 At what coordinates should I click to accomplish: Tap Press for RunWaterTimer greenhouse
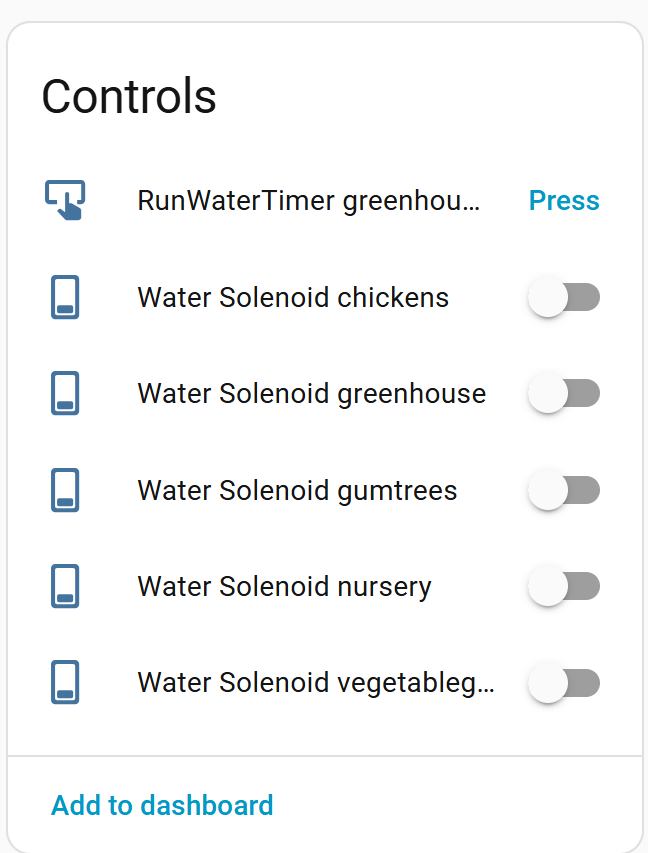[x=563, y=201]
